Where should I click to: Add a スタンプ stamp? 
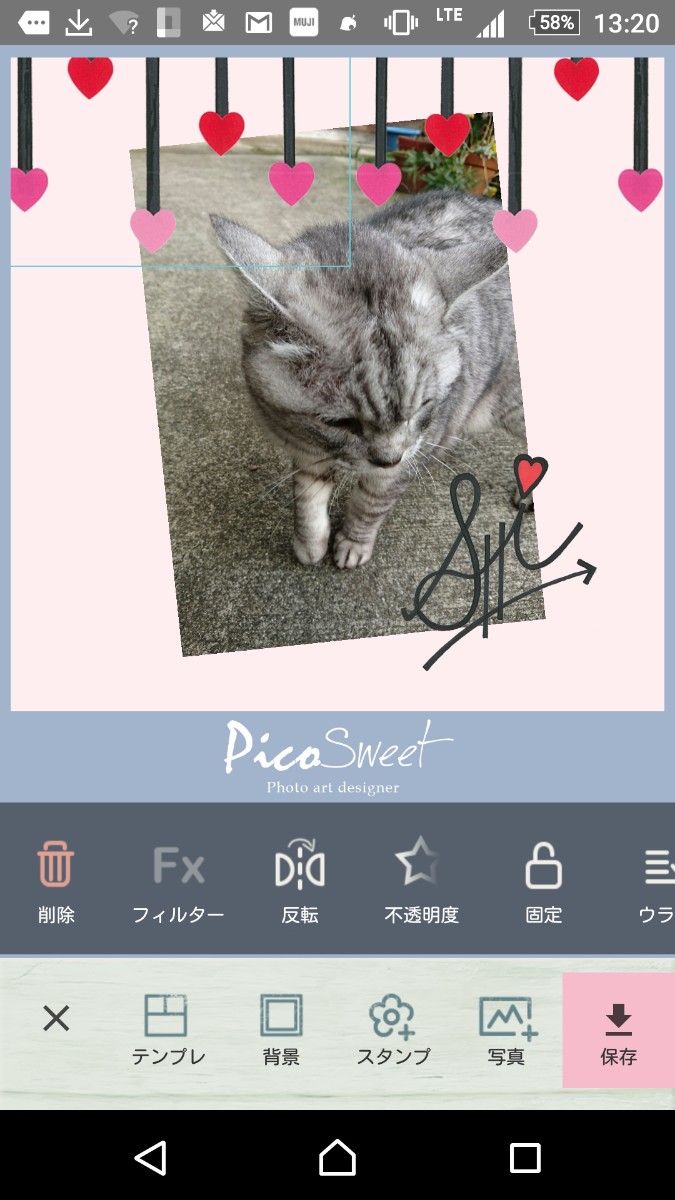click(x=393, y=1030)
